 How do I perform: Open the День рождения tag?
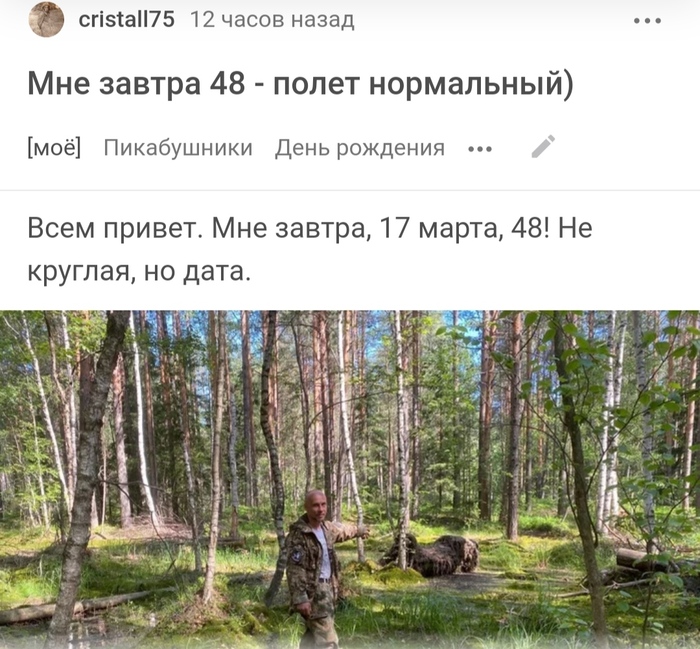[x=359, y=148]
